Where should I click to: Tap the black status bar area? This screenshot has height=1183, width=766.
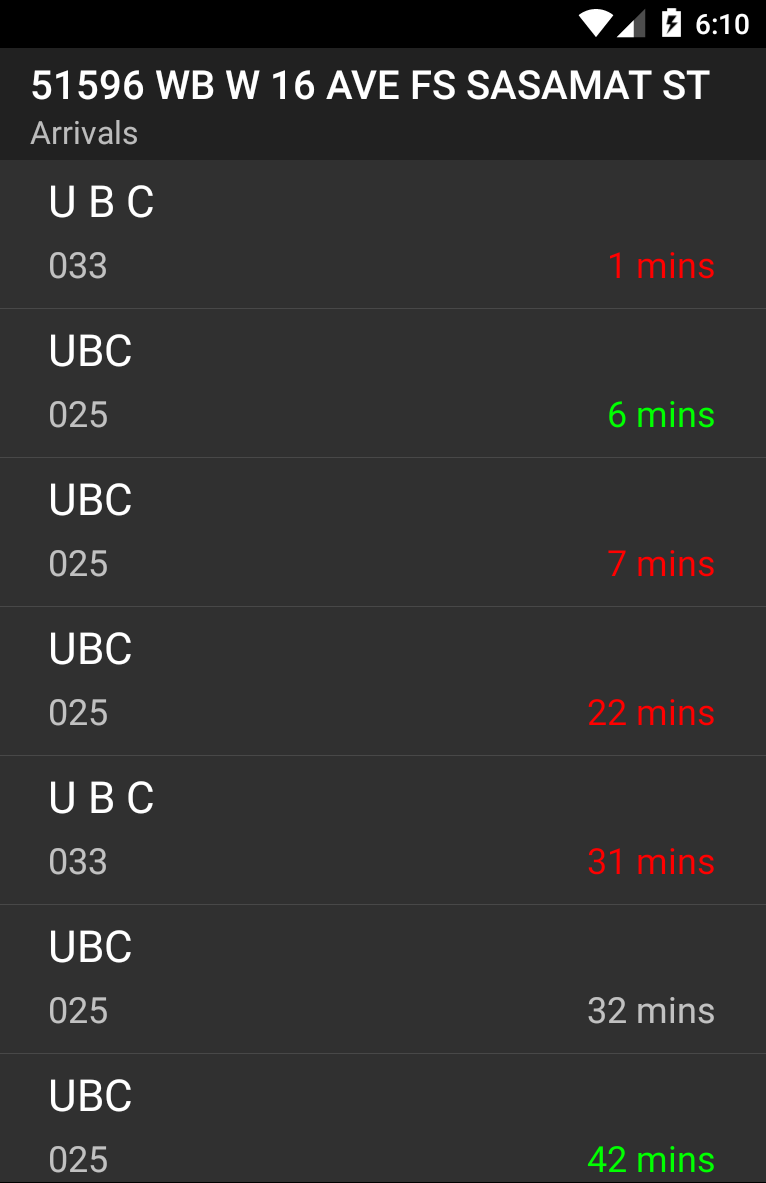[x=300, y=23]
